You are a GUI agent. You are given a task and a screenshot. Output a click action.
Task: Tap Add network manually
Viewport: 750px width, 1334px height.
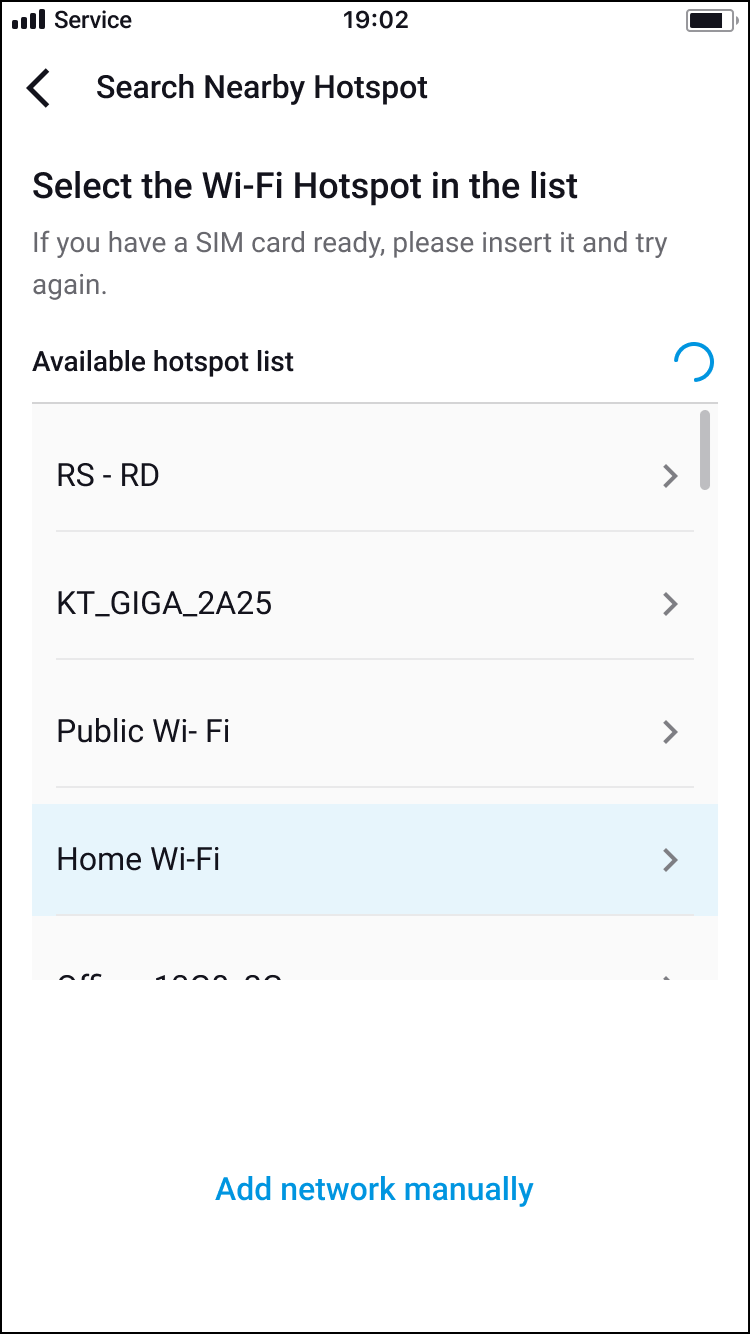click(x=374, y=1189)
